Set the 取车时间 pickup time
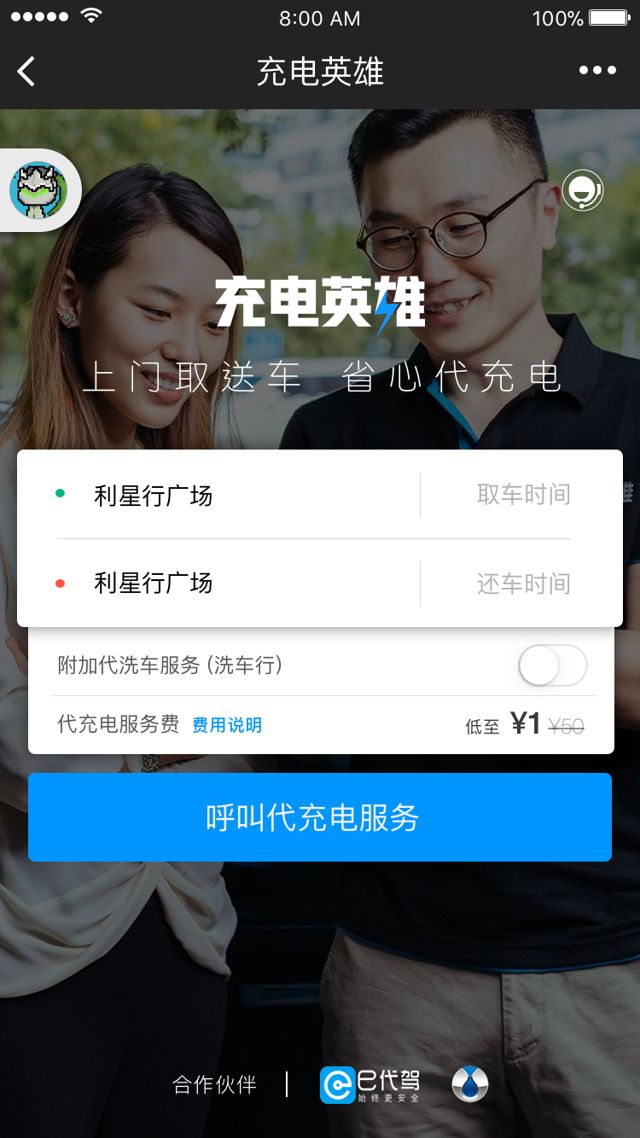Screen dimensions: 640x1138 coord(523,495)
